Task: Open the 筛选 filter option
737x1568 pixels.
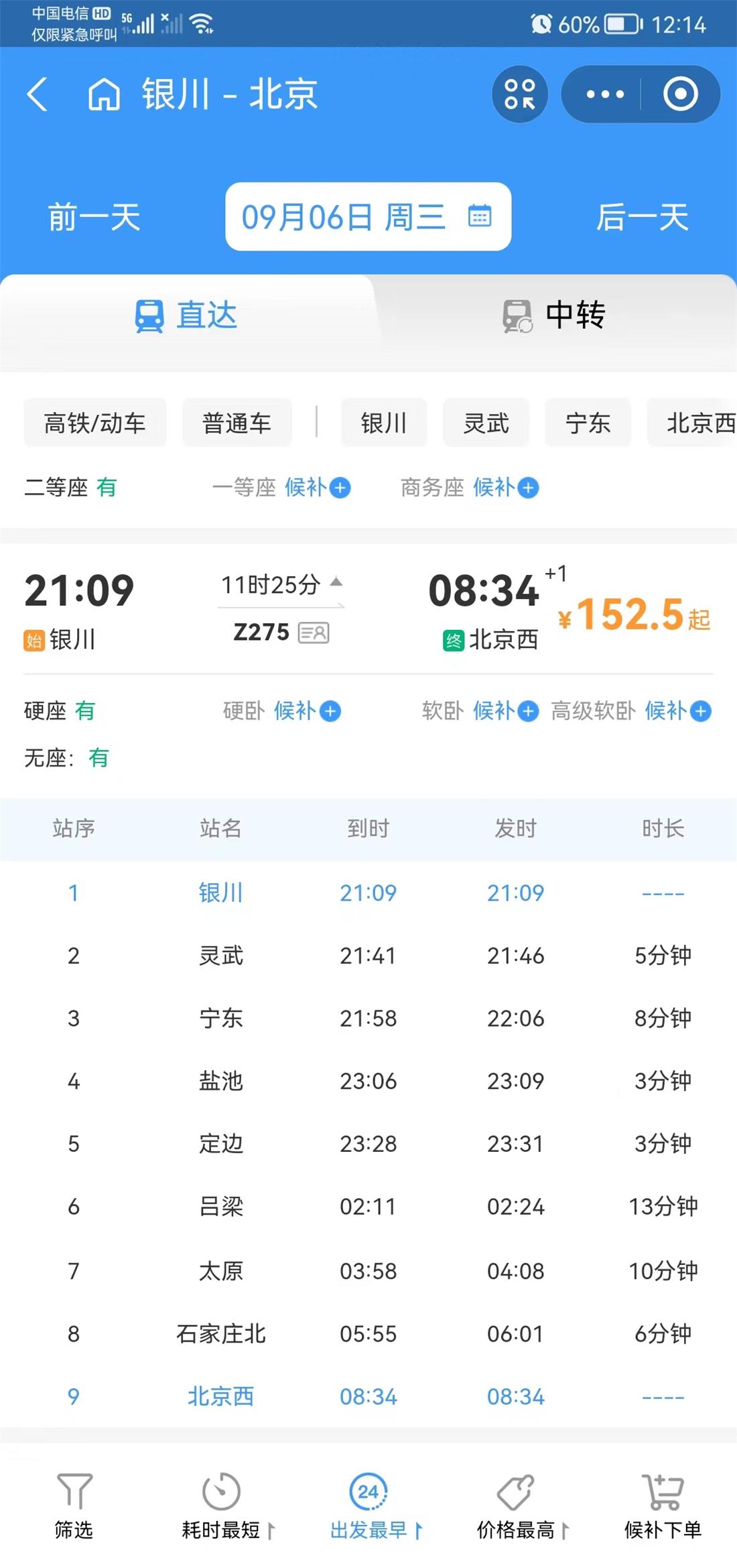Action: point(74,1506)
